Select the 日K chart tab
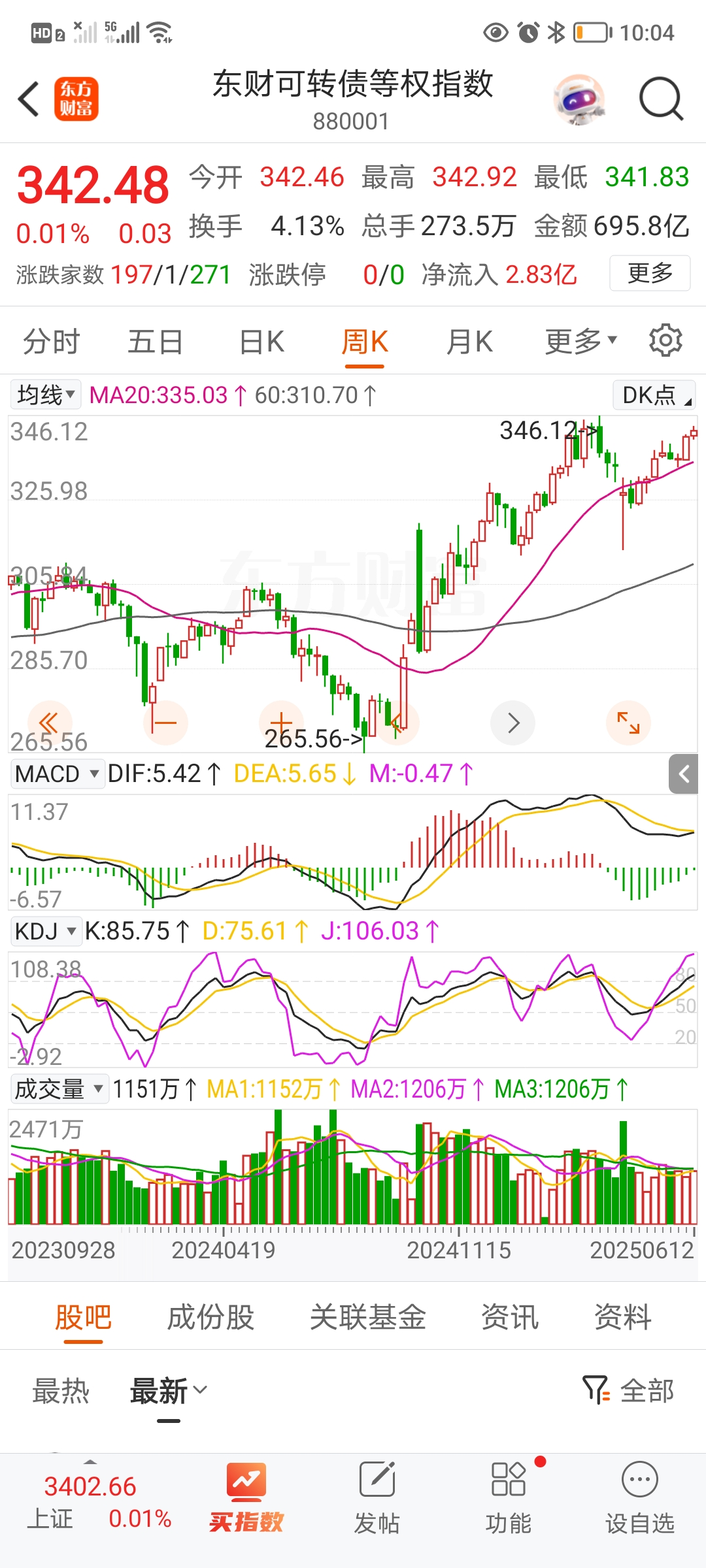 [261, 342]
